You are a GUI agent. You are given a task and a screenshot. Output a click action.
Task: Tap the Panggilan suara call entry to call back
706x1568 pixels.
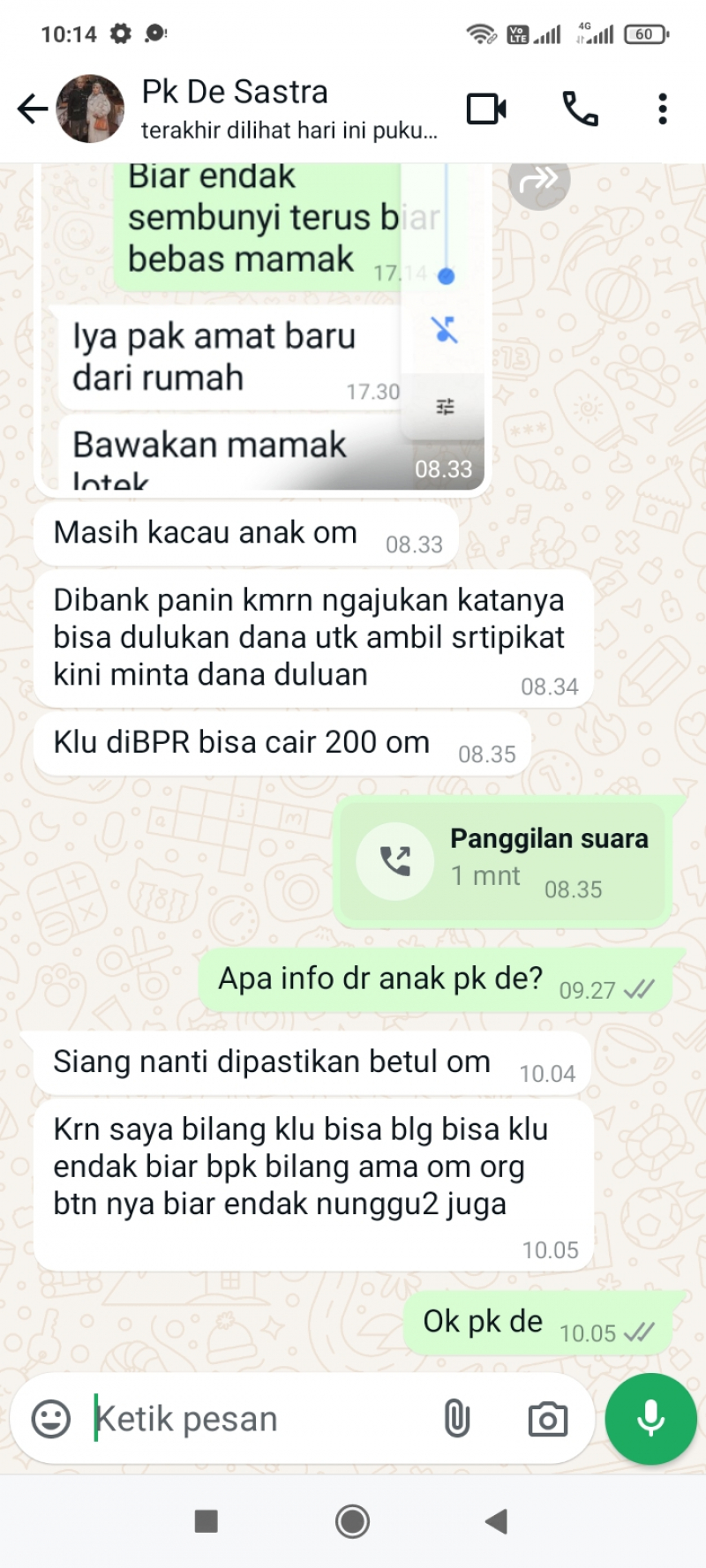[x=503, y=861]
